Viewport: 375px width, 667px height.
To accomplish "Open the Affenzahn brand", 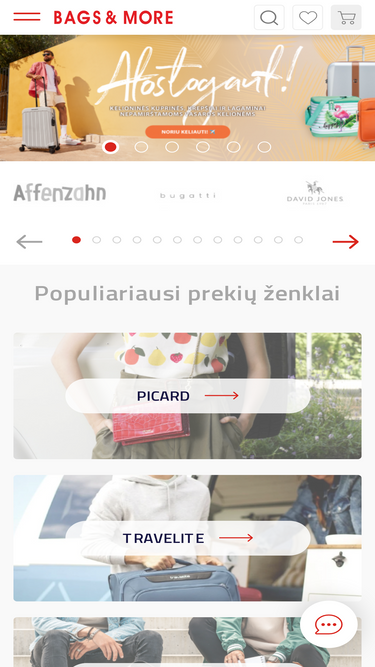I will pyautogui.click(x=60, y=193).
